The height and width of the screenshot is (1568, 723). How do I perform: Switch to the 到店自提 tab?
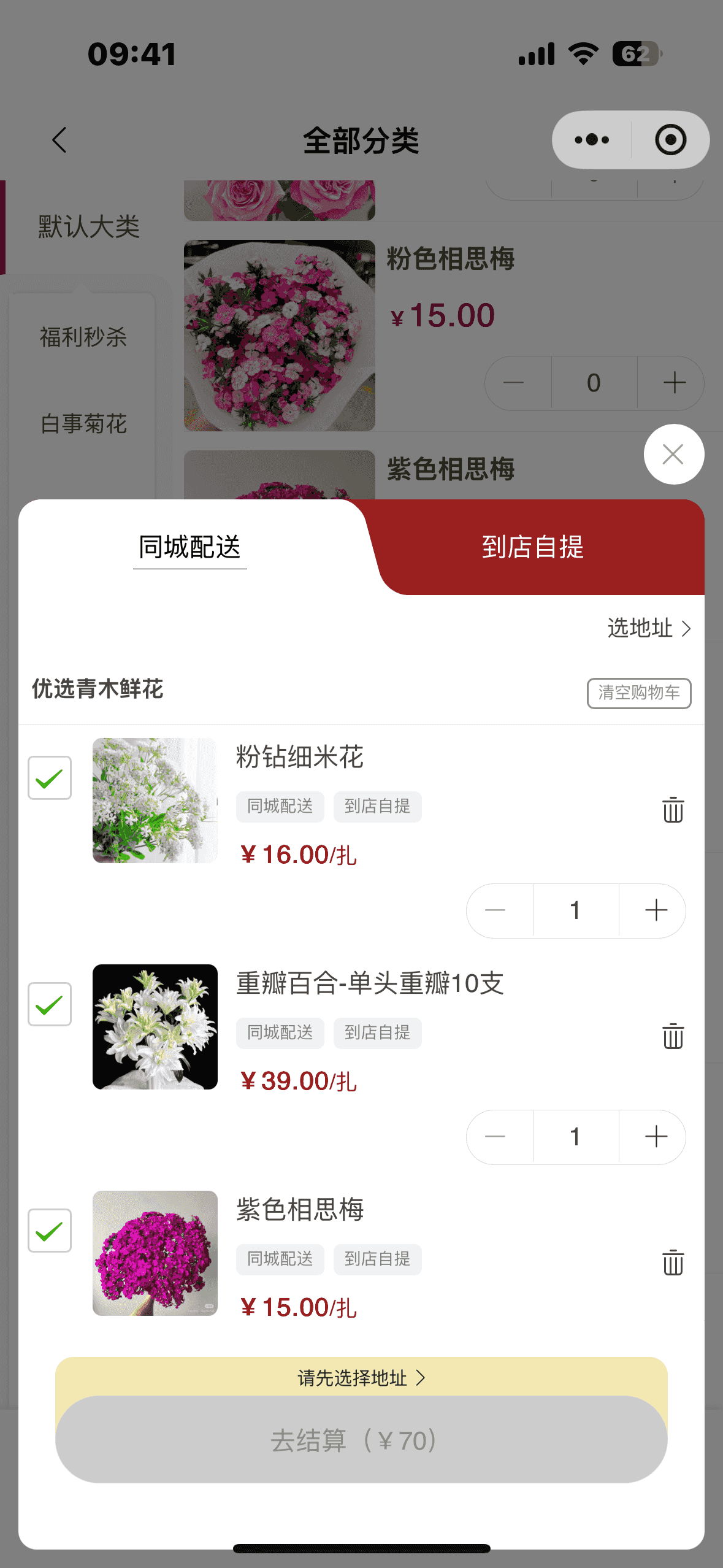[x=532, y=547]
